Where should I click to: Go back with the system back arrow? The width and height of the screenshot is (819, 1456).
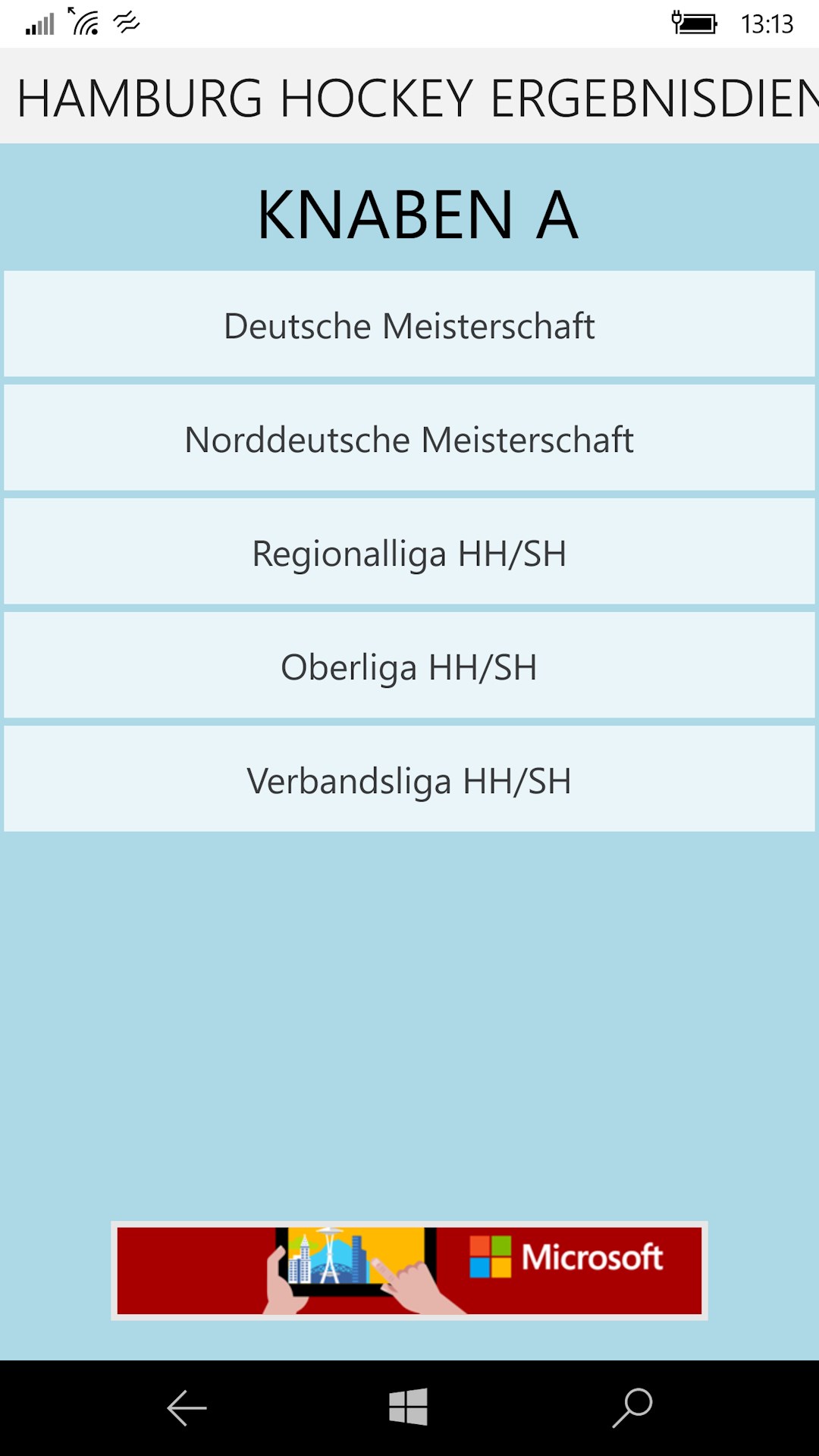click(187, 1408)
